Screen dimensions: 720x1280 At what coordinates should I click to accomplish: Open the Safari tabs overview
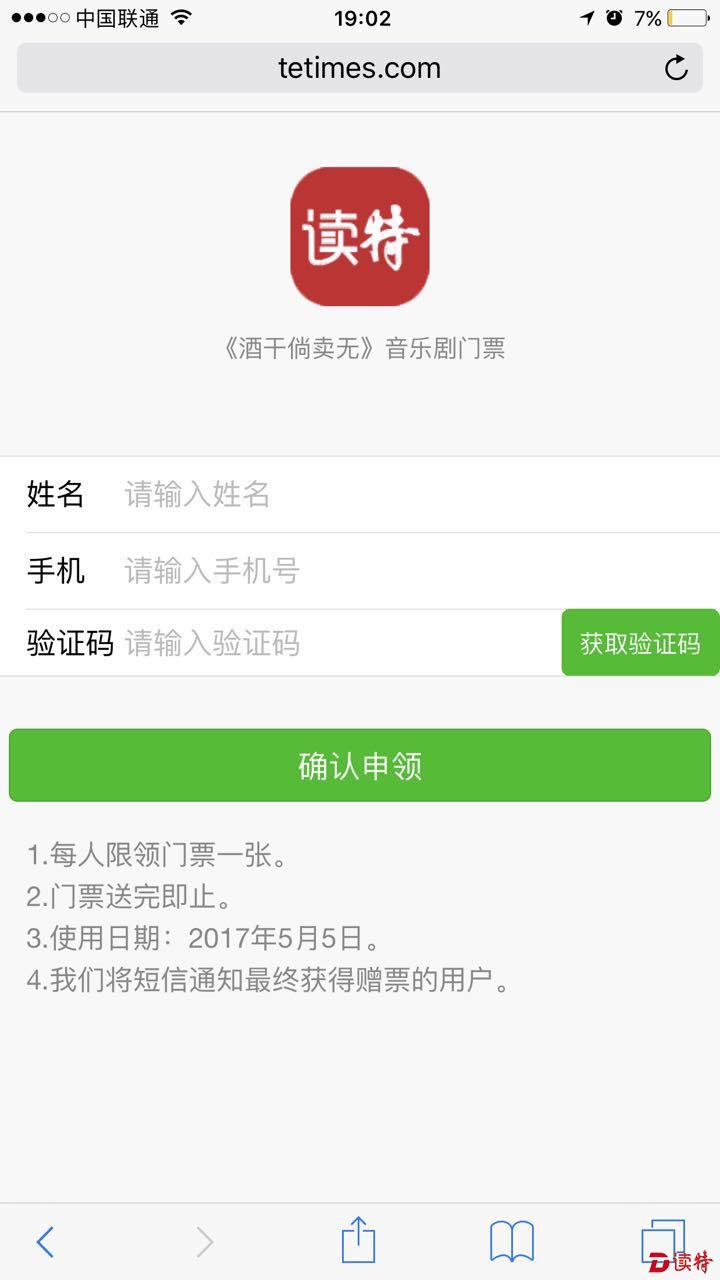click(x=662, y=1240)
